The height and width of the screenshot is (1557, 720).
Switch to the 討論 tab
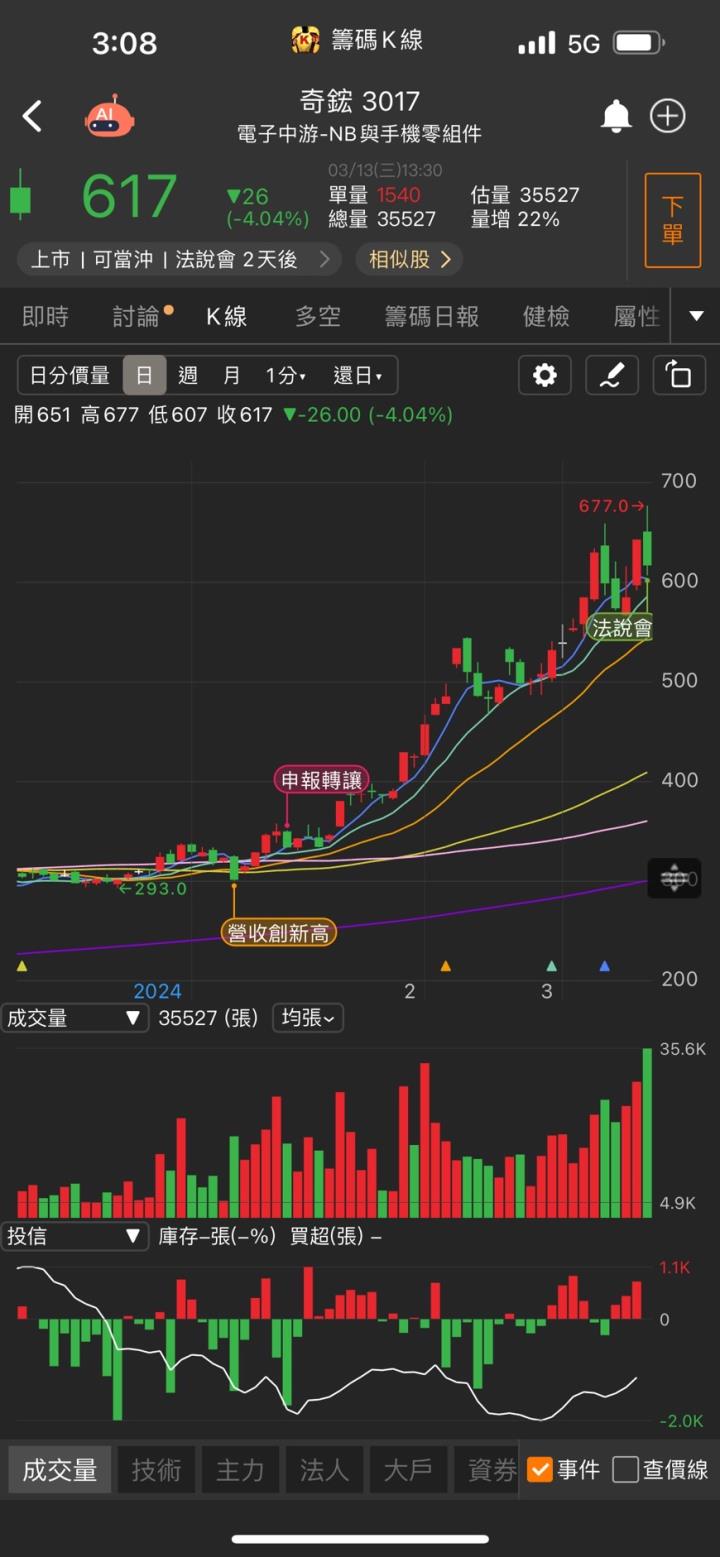coord(136,317)
